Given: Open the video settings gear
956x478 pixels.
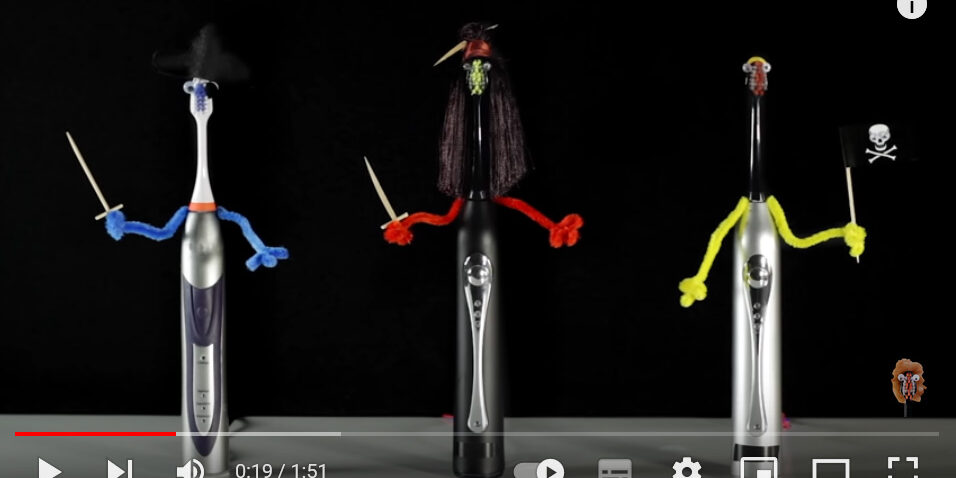Looking at the screenshot, I should pyautogui.click(x=686, y=468).
